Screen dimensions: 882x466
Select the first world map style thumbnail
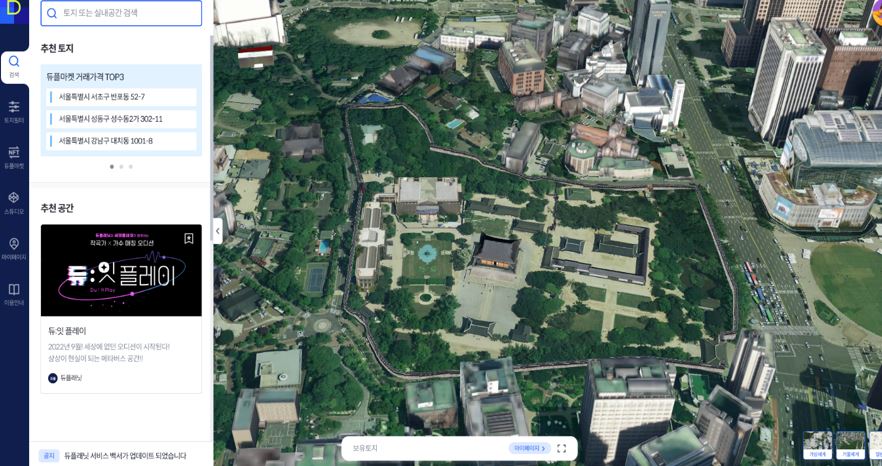point(817,445)
